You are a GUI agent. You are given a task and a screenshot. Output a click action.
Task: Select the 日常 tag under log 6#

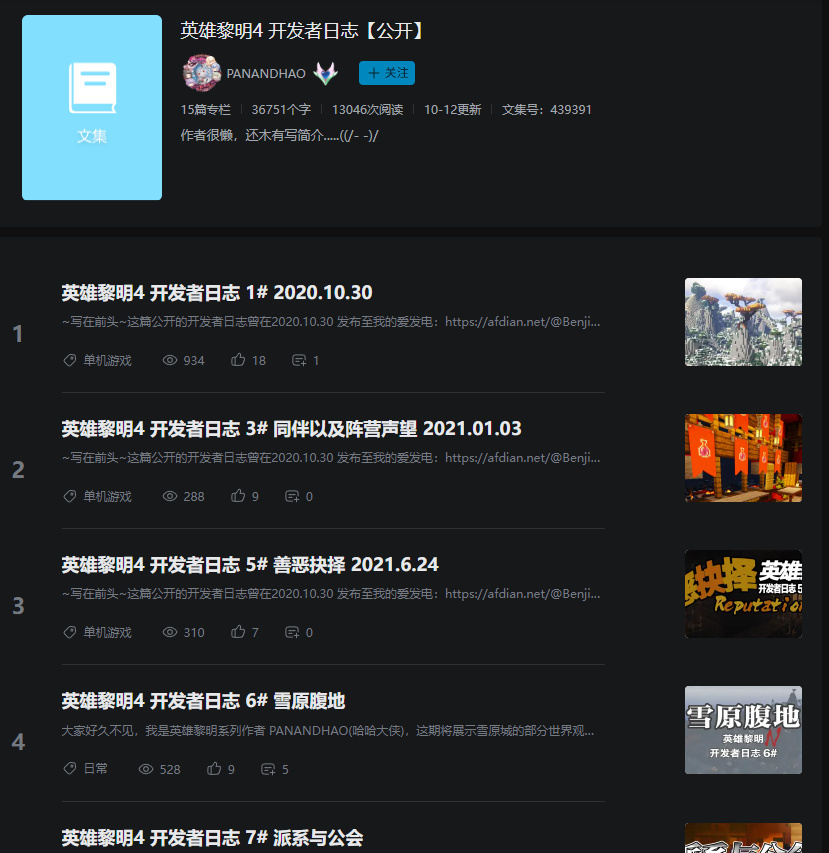[86, 769]
